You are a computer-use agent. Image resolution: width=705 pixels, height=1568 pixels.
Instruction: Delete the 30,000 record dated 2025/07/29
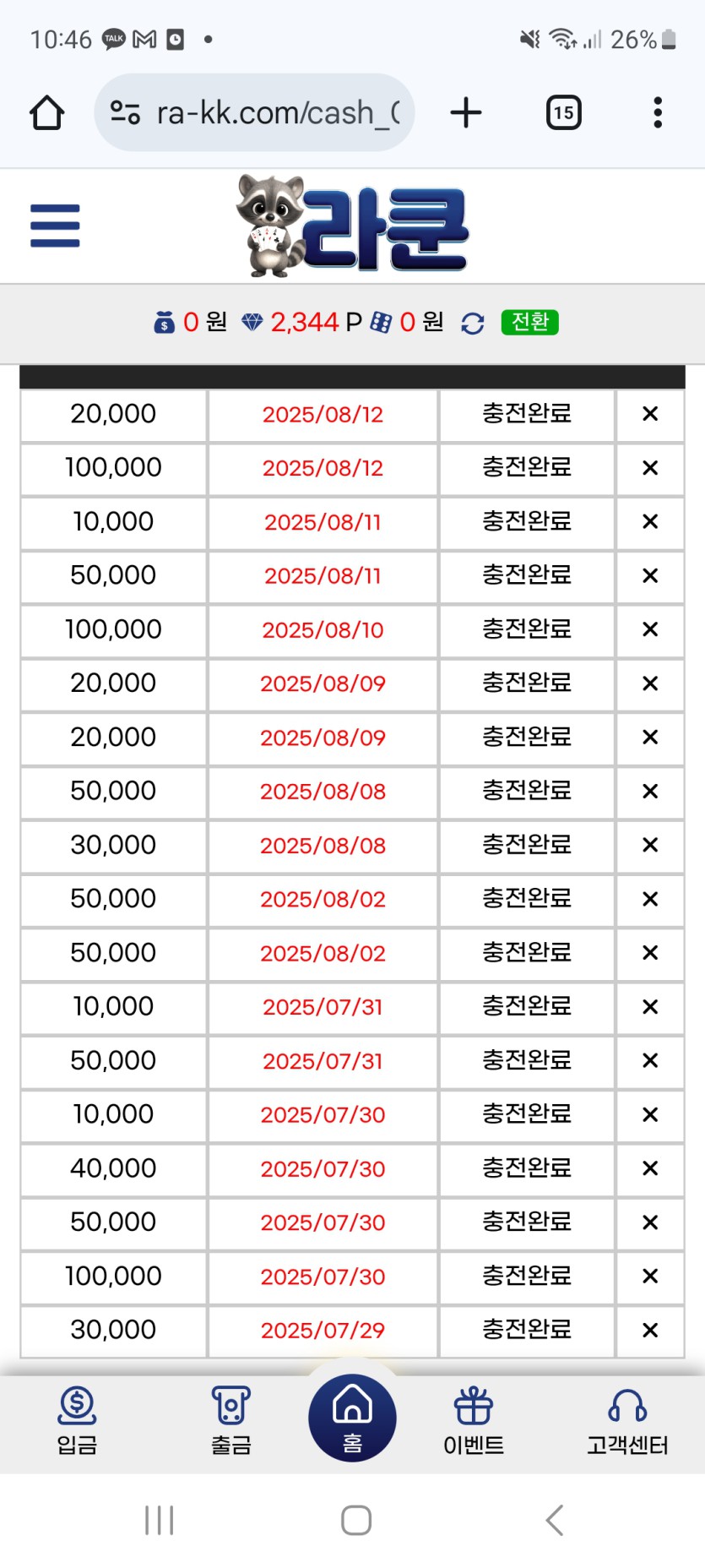(x=649, y=1331)
